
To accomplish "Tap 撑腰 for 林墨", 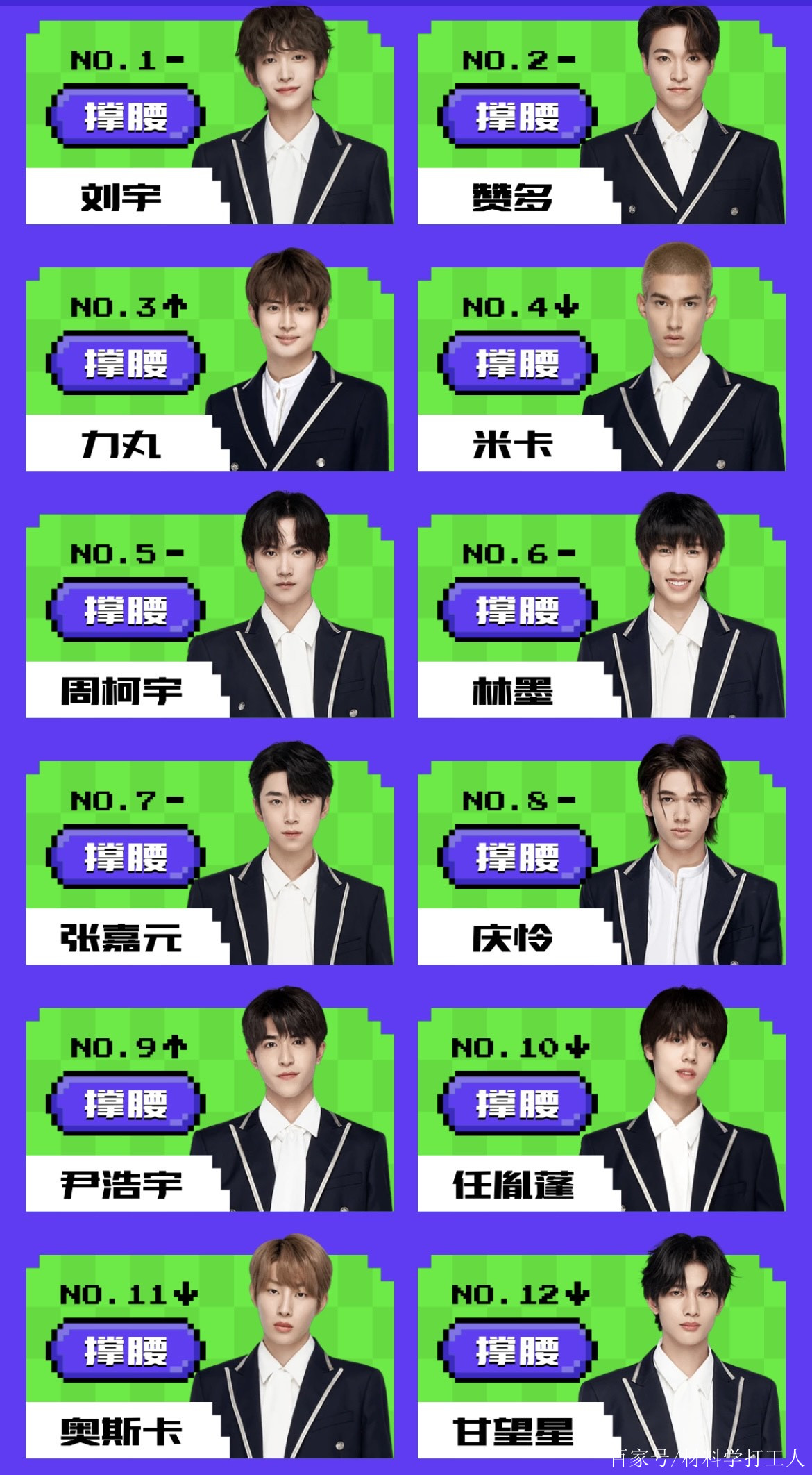I will [x=517, y=610].
